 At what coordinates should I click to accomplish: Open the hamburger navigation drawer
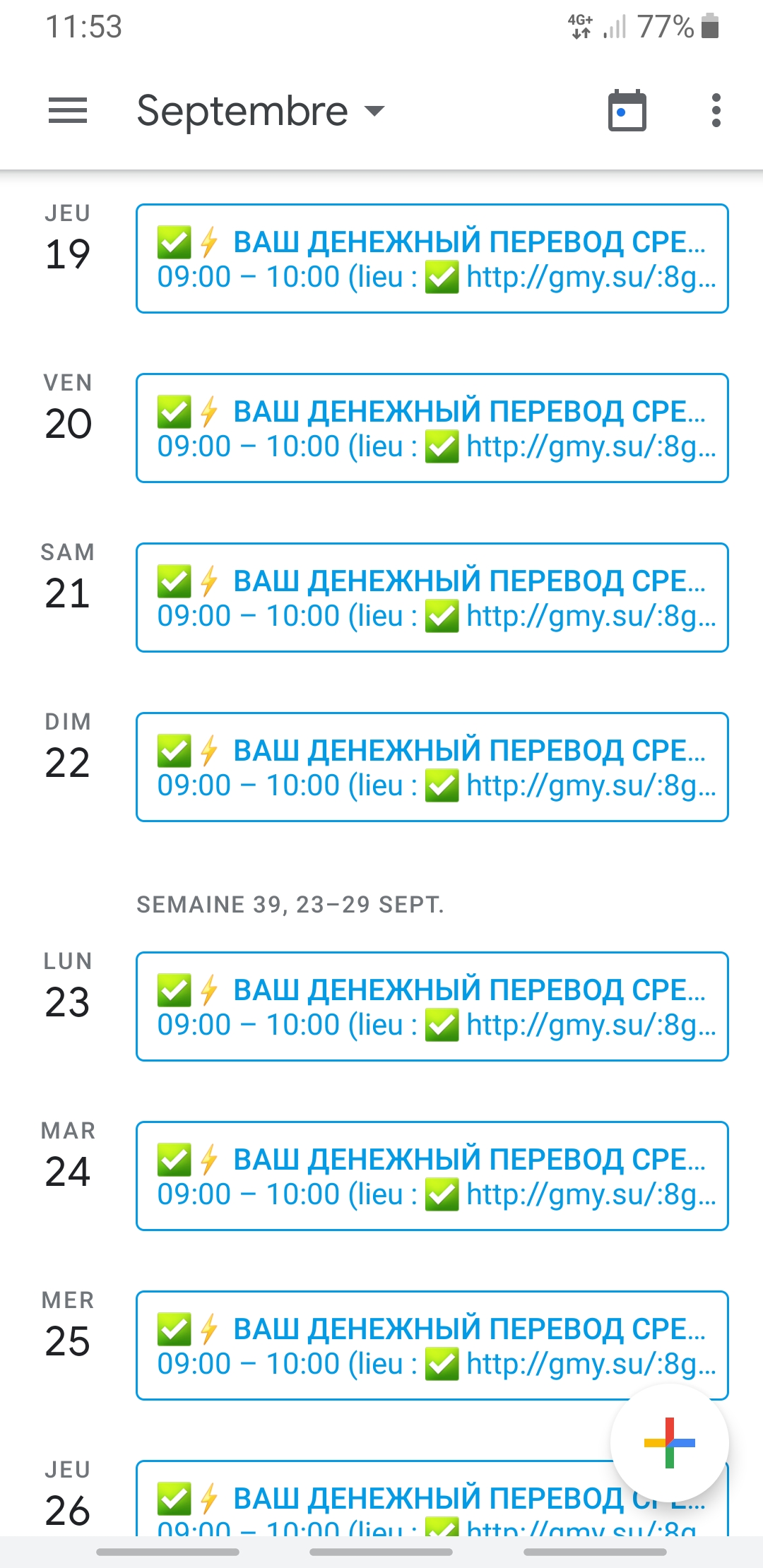point(68,111)
